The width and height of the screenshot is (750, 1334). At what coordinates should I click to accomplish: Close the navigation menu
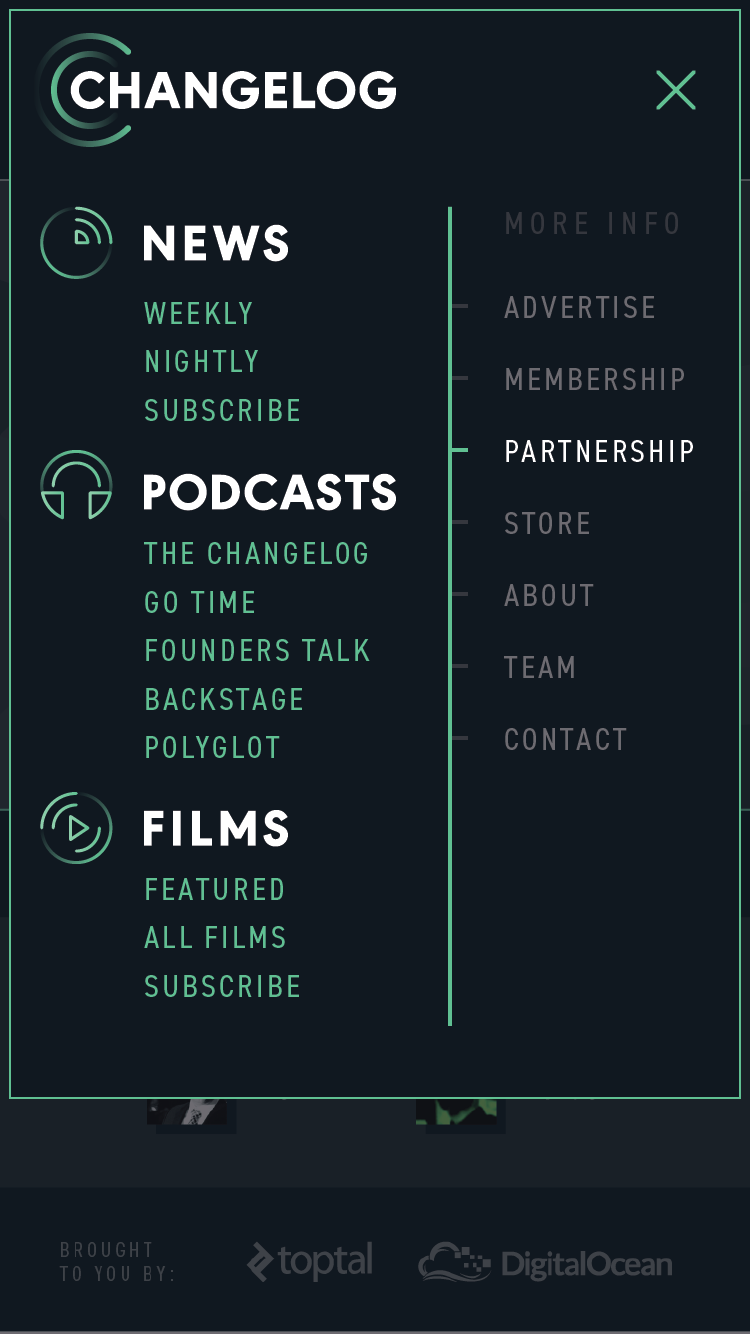click(x=675, y=90)
